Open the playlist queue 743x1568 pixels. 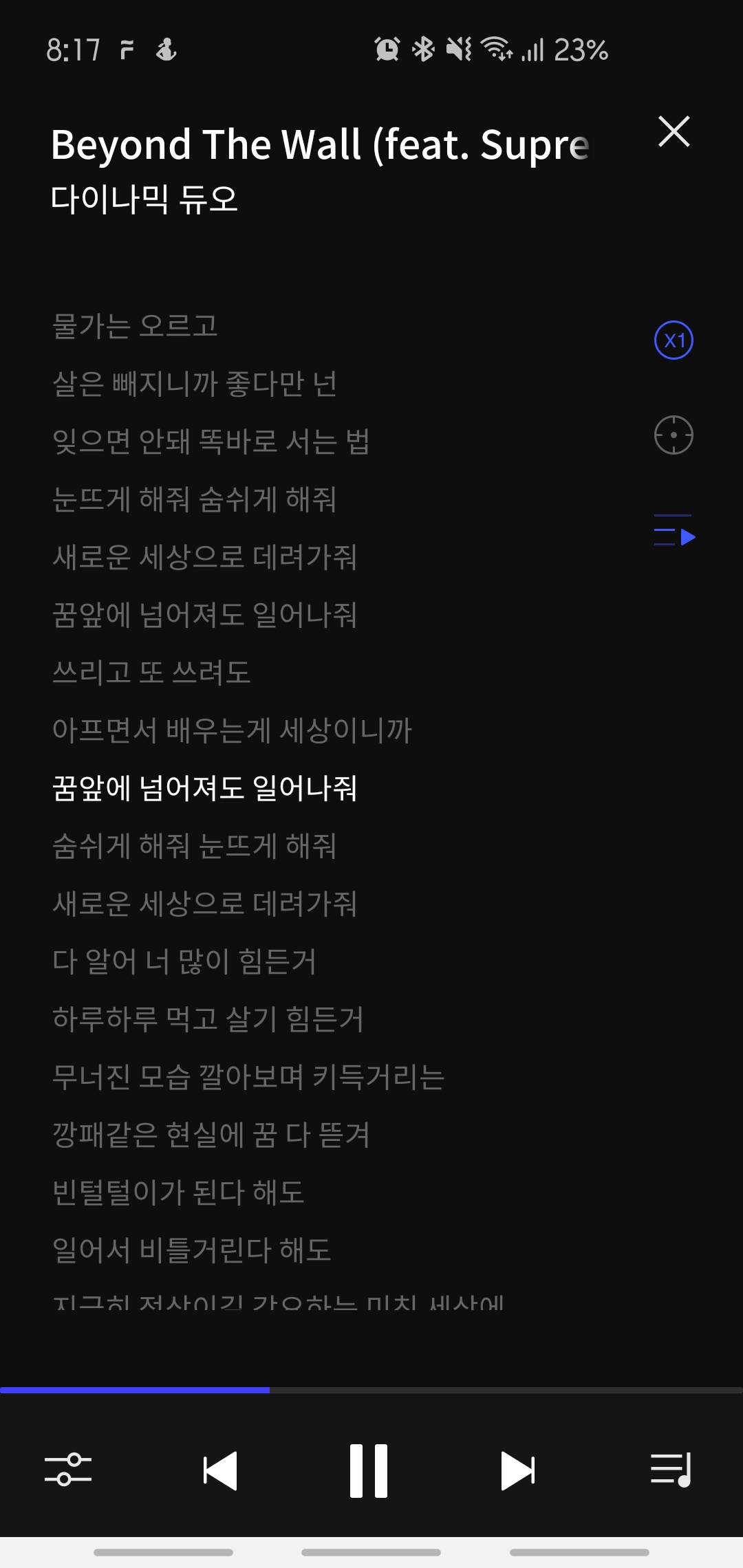(x=671, y=1470)
